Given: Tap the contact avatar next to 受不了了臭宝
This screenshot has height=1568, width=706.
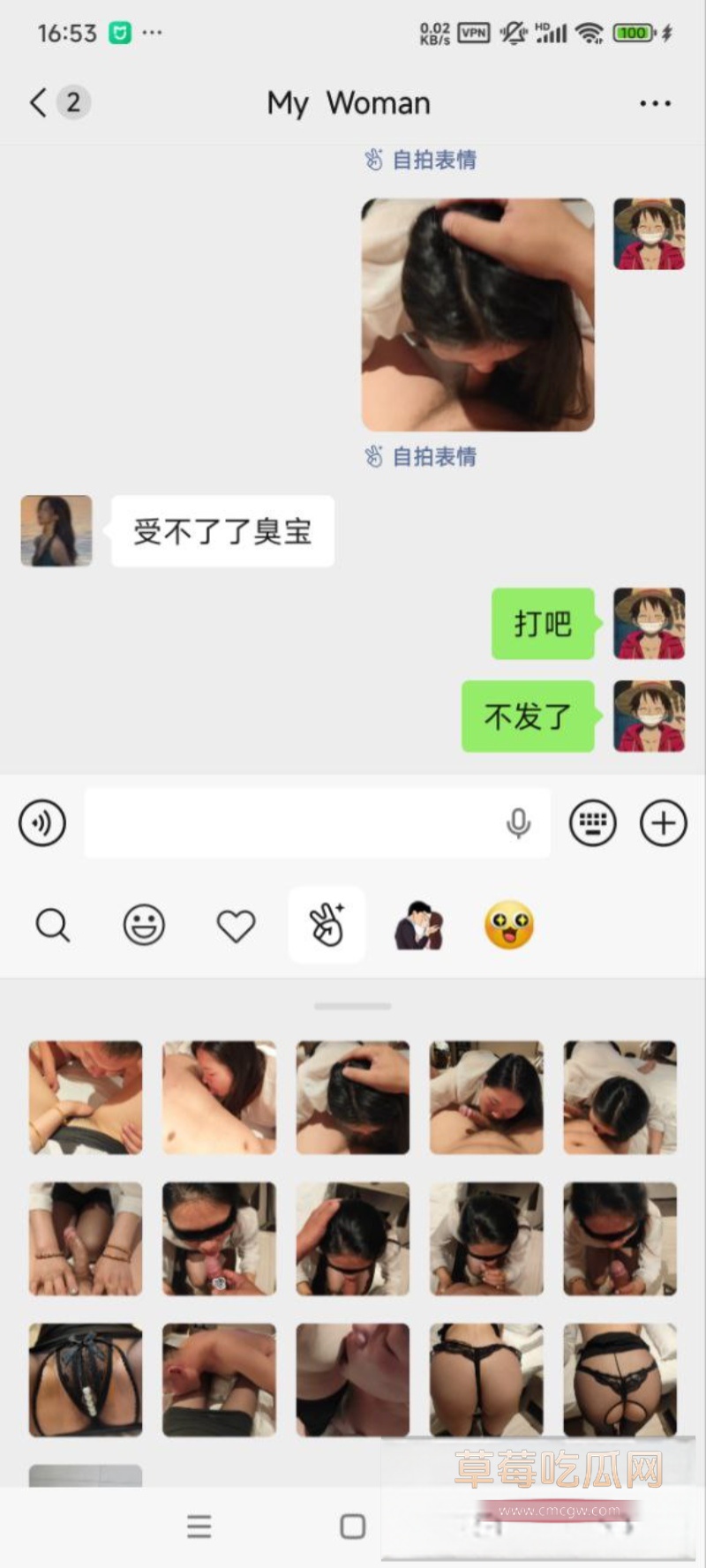Looking at the screenshot, I should pyautogui.click(x=55, y=531).
